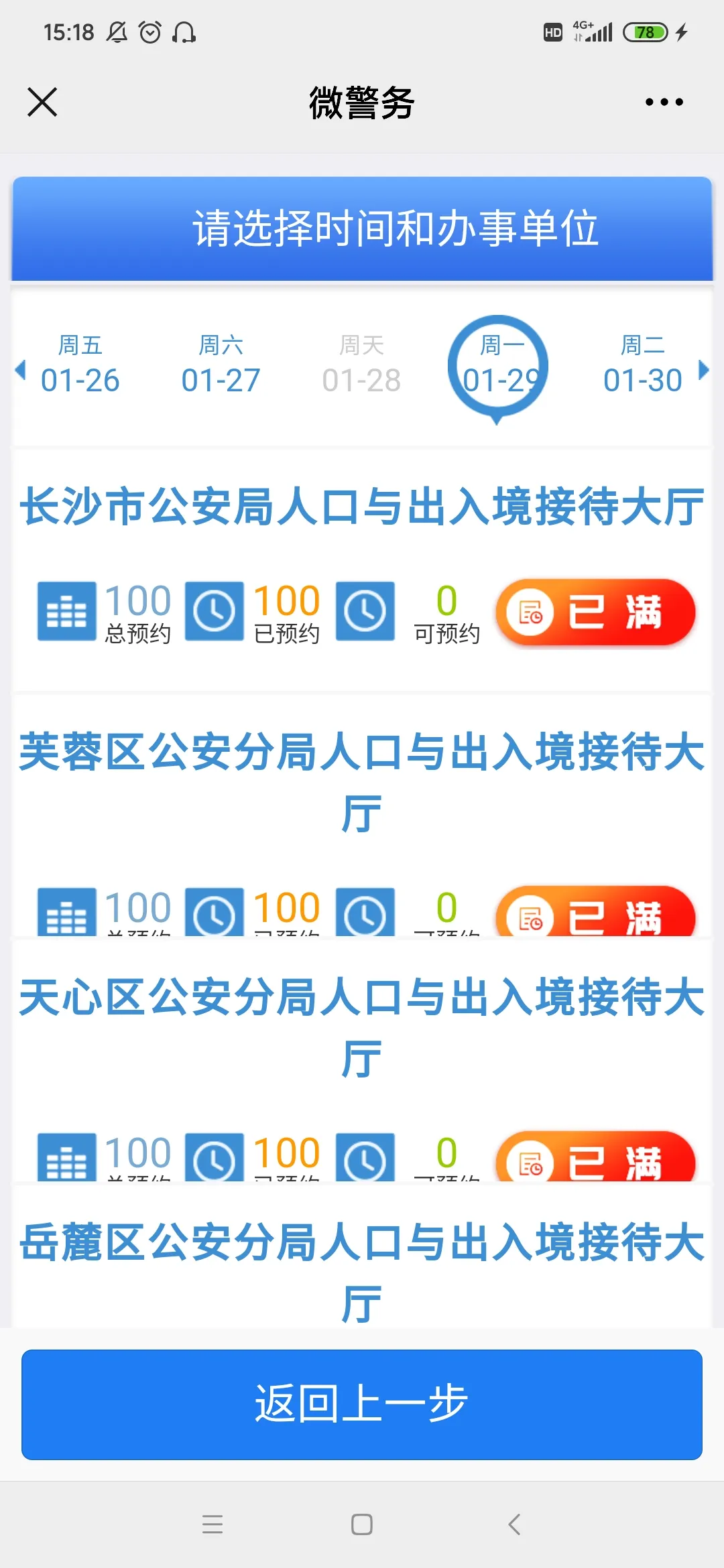Select Tuesday 01-30 date
This screenshot has height=1568, width=724.
coord(642,365)
